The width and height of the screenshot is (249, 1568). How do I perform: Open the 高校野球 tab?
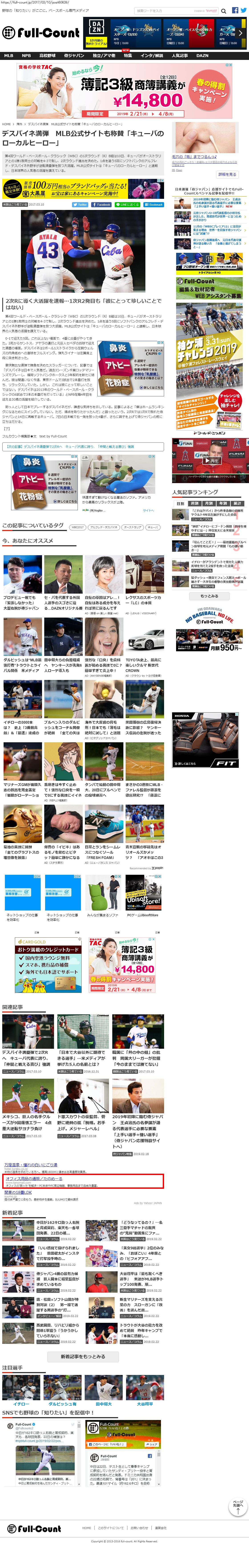pyautogui.click(x=48, y=55)
